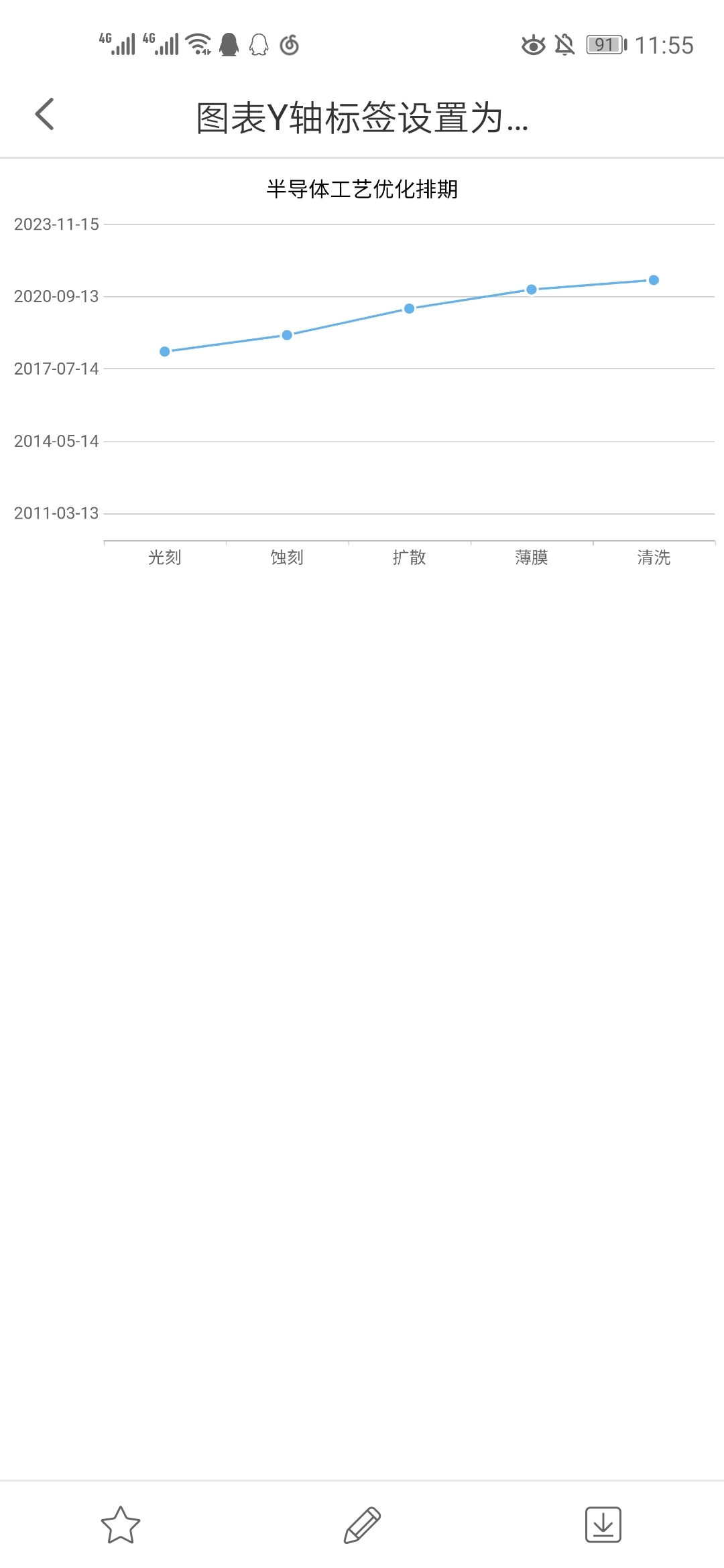This screenshot has width=724, height=1568.
Task: Favorite this chart with the star icon
Action: [x=121, y=1525]
